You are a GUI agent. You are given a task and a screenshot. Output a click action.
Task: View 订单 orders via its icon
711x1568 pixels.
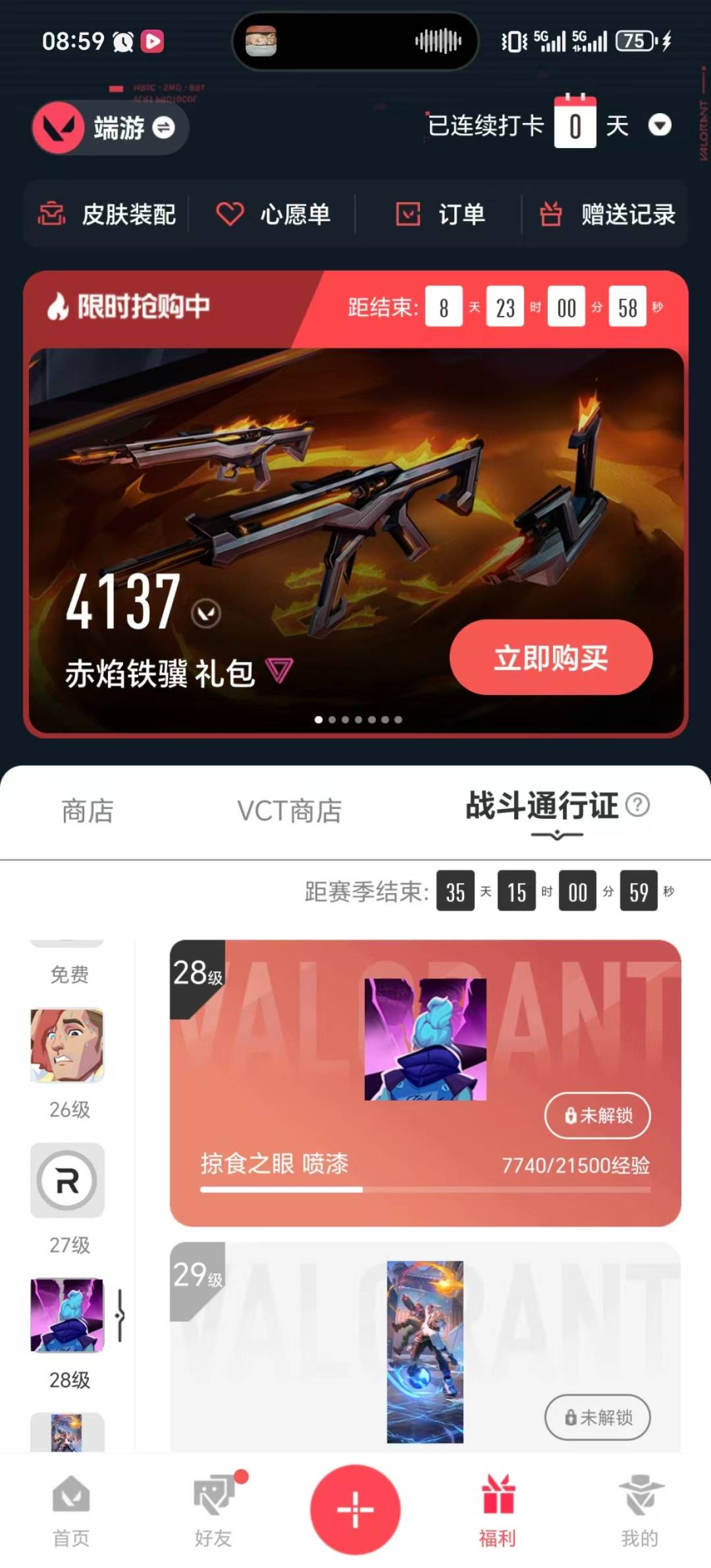pos(408,214)
